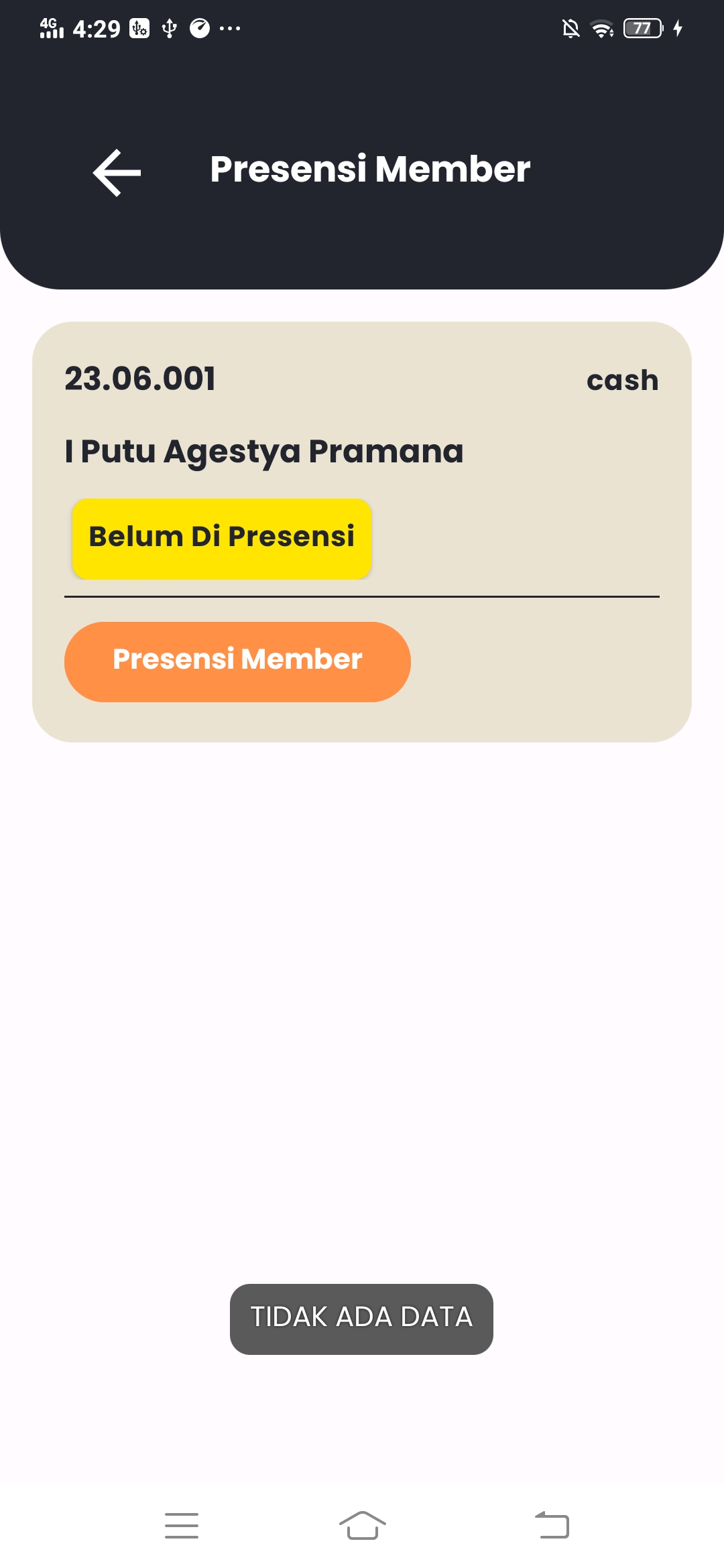Tap the Wi-Fi status icon
724x1568 pixels.
click(601, 28)
